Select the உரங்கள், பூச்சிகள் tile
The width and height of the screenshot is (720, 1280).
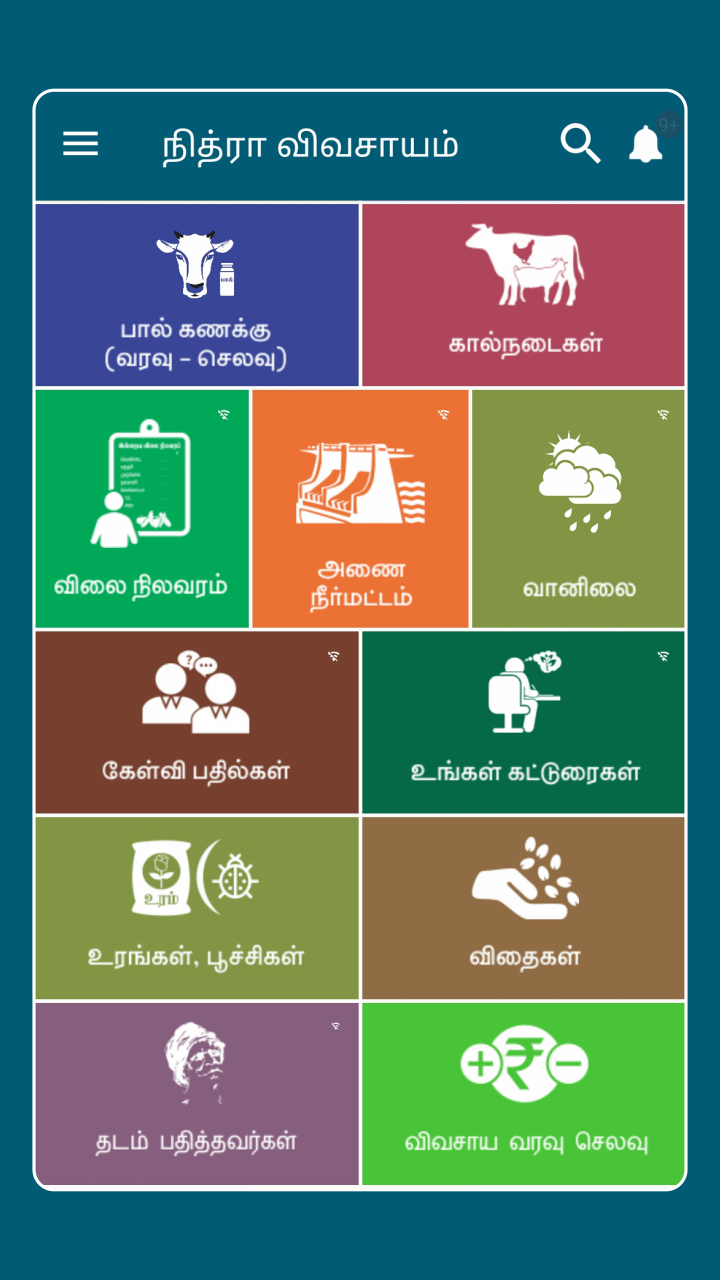(197, 908)
